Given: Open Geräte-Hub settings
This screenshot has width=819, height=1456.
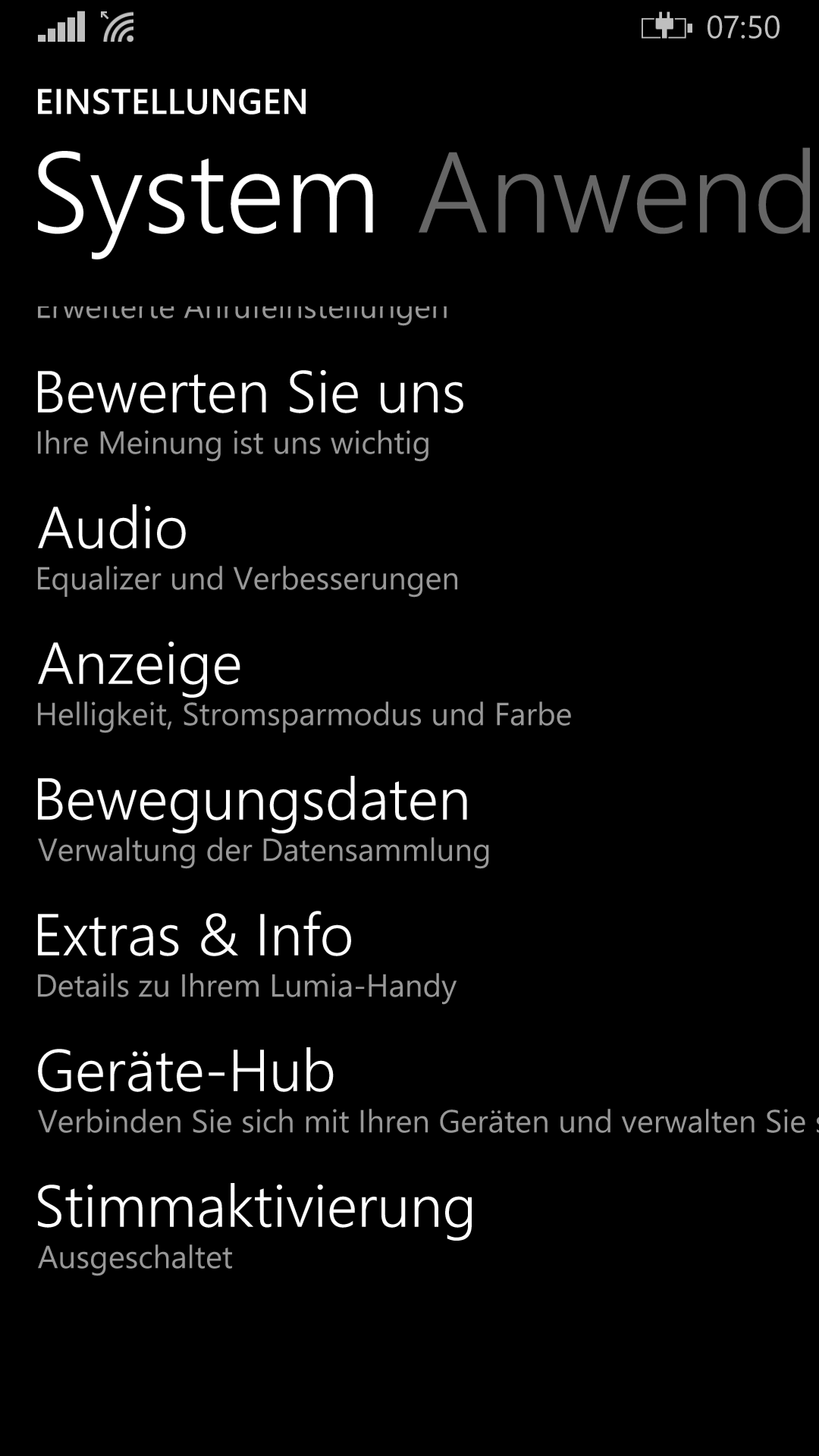Looking at the screenshot, I should [409, 1090].
